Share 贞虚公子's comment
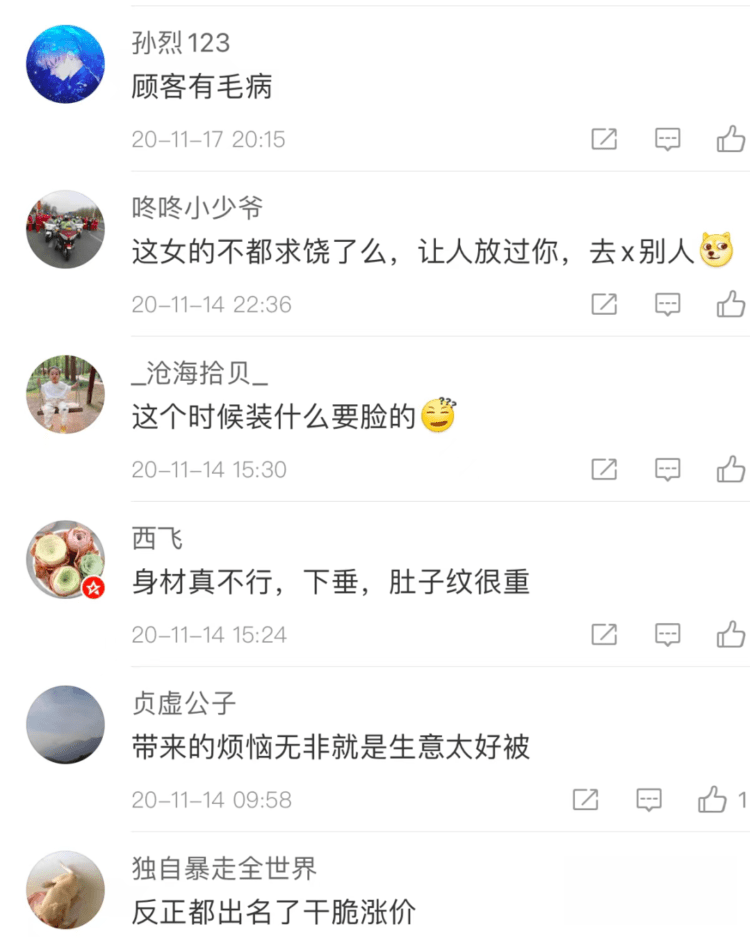Viewport: 750px width, 938px height. 586,799
